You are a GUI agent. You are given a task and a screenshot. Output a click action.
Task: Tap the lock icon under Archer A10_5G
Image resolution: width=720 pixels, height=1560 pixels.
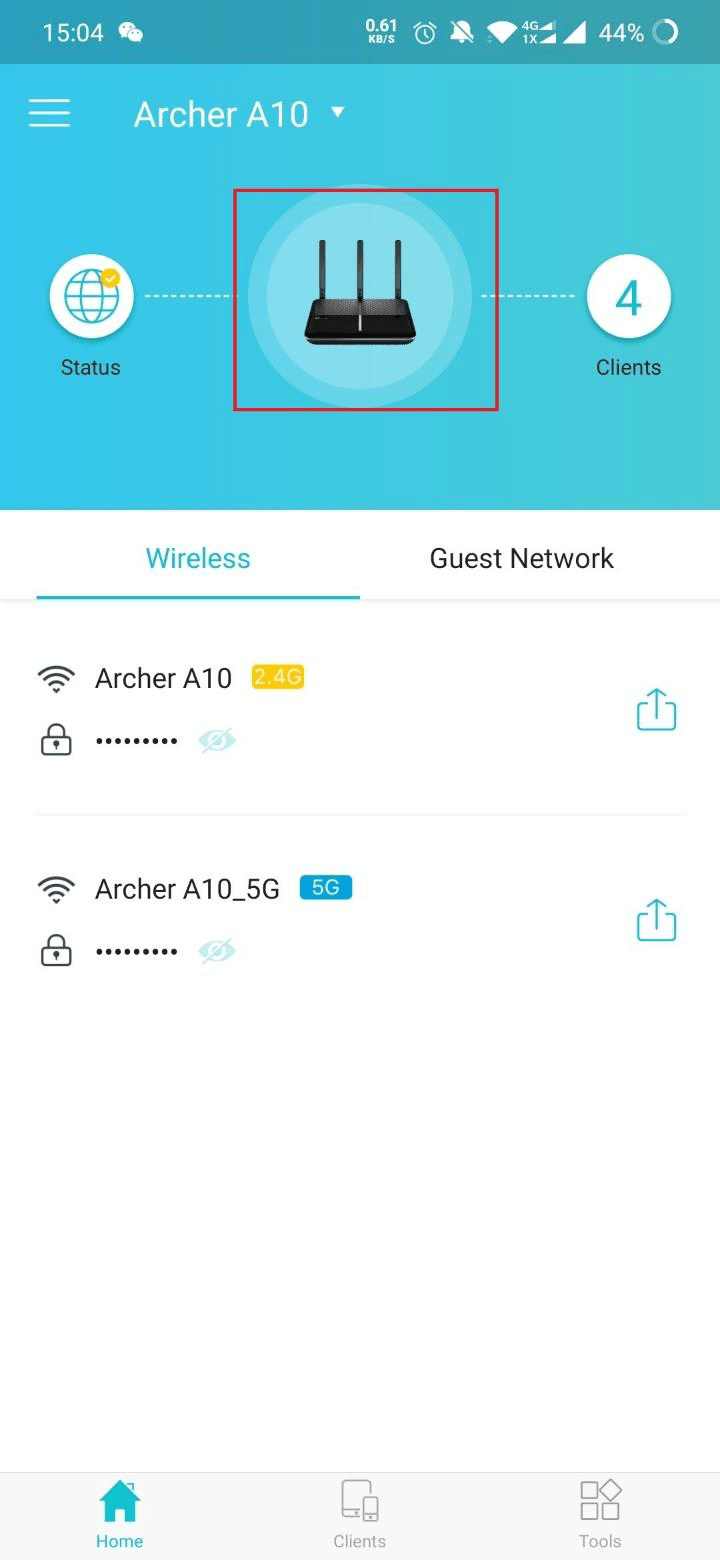(x=57, y=950)
